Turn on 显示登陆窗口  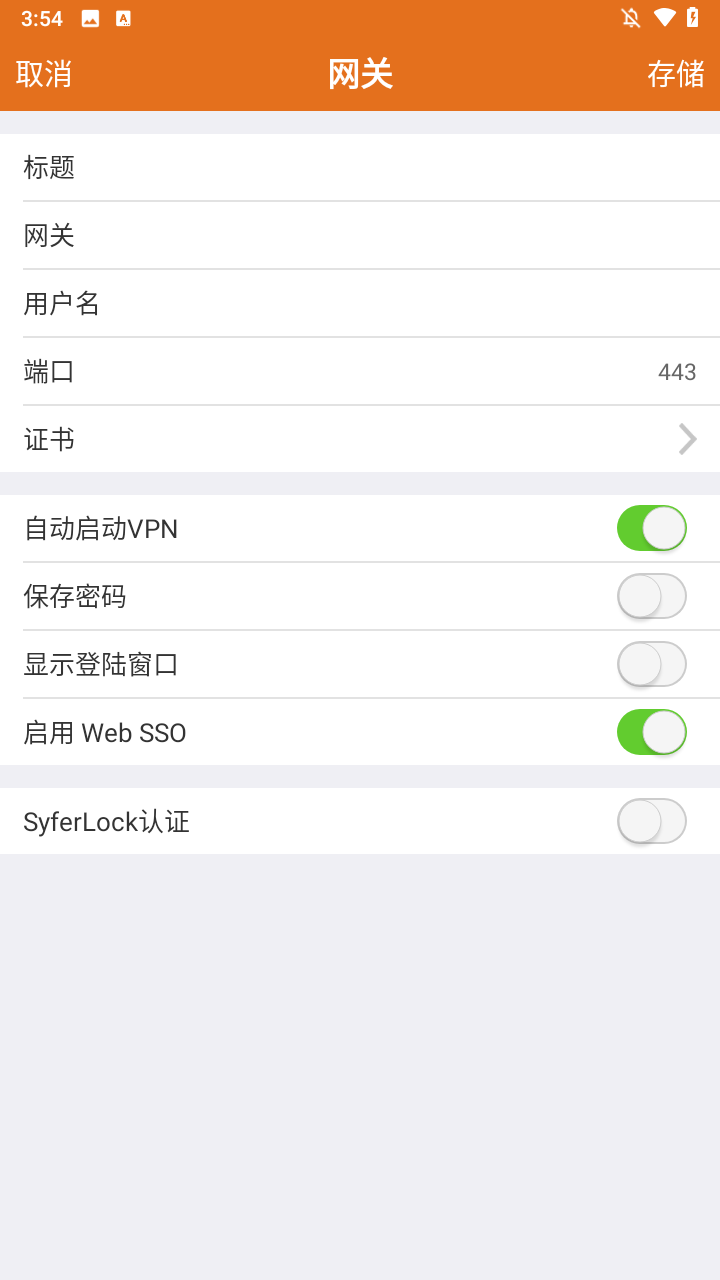pyautogui.click(x=651, y=664)
